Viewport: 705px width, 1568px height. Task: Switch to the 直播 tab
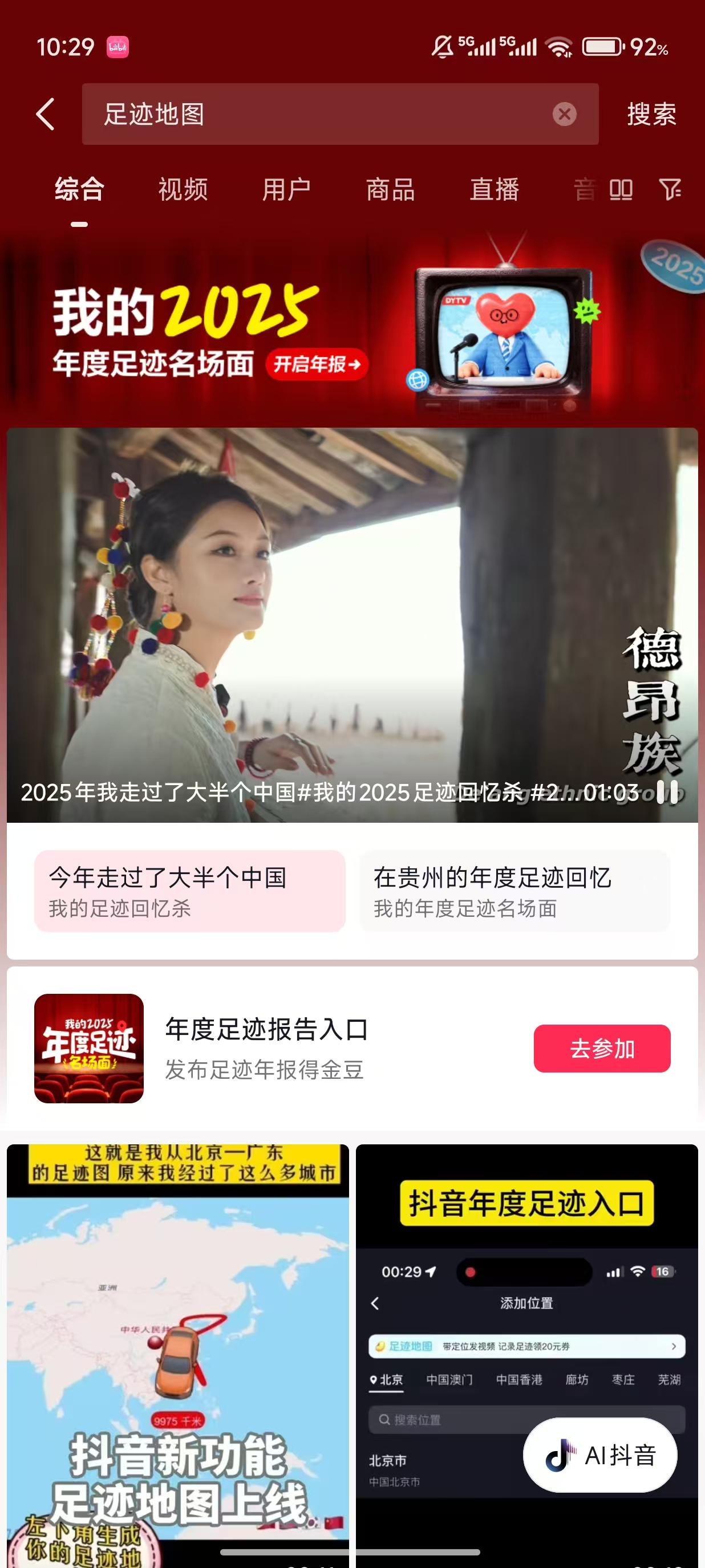coord(495,189)
